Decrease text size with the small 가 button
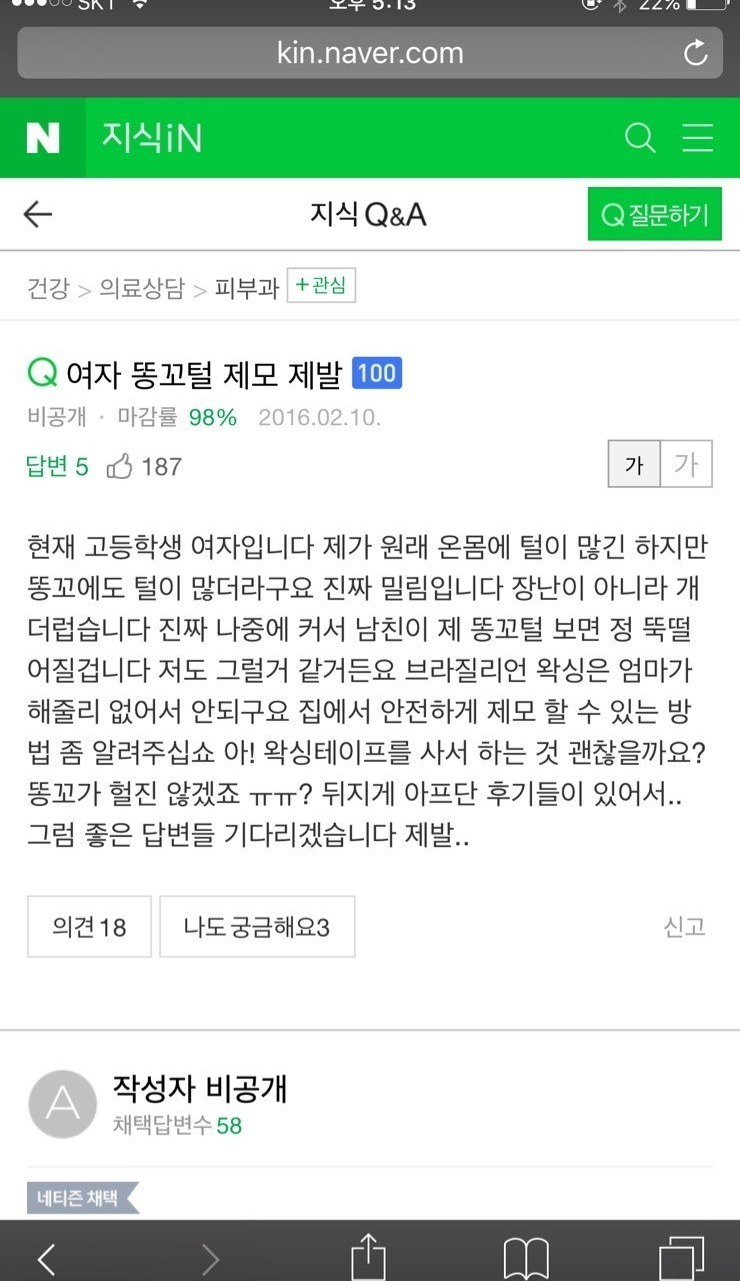This screenshot has height=1281, width=740. [x=633, y=464]
